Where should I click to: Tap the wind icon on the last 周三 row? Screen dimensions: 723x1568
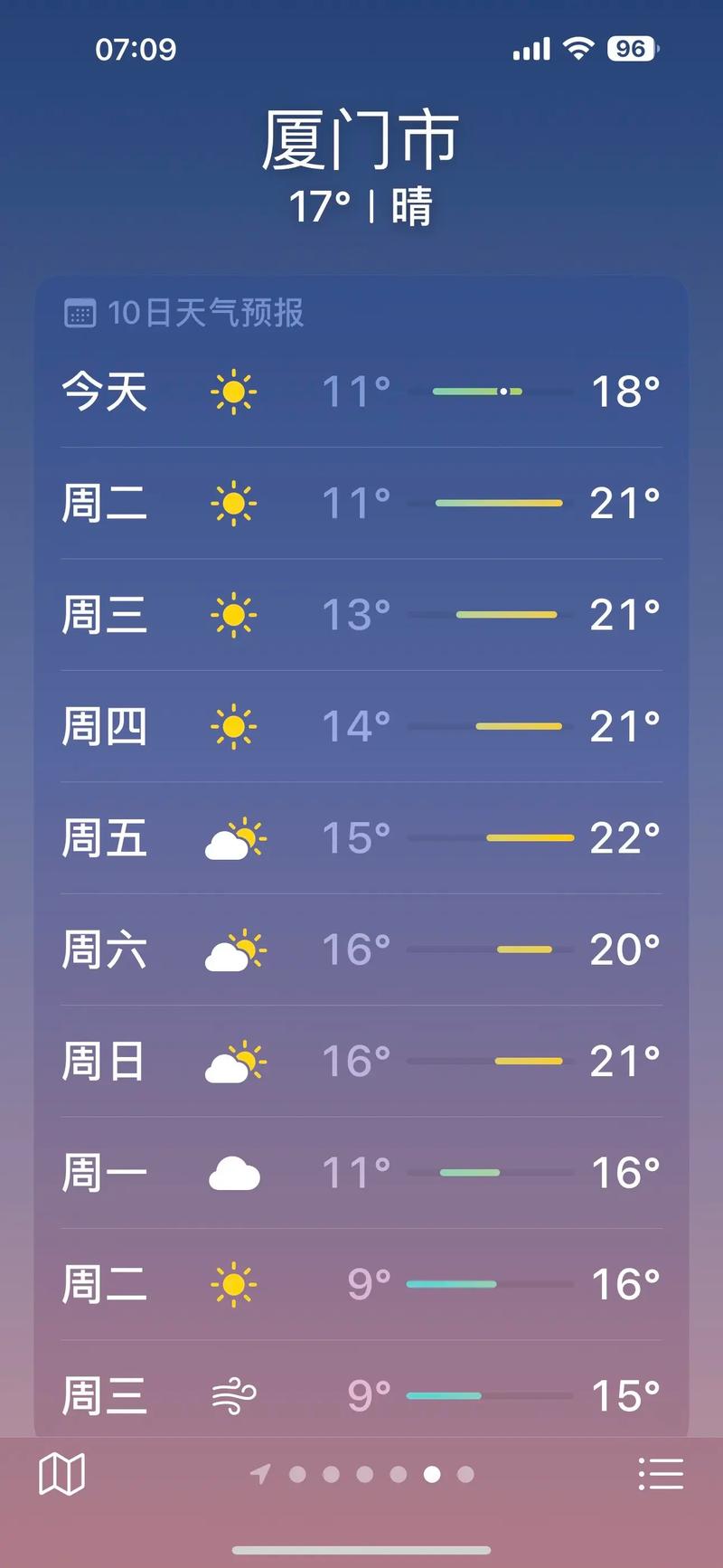coord(233,1395)
